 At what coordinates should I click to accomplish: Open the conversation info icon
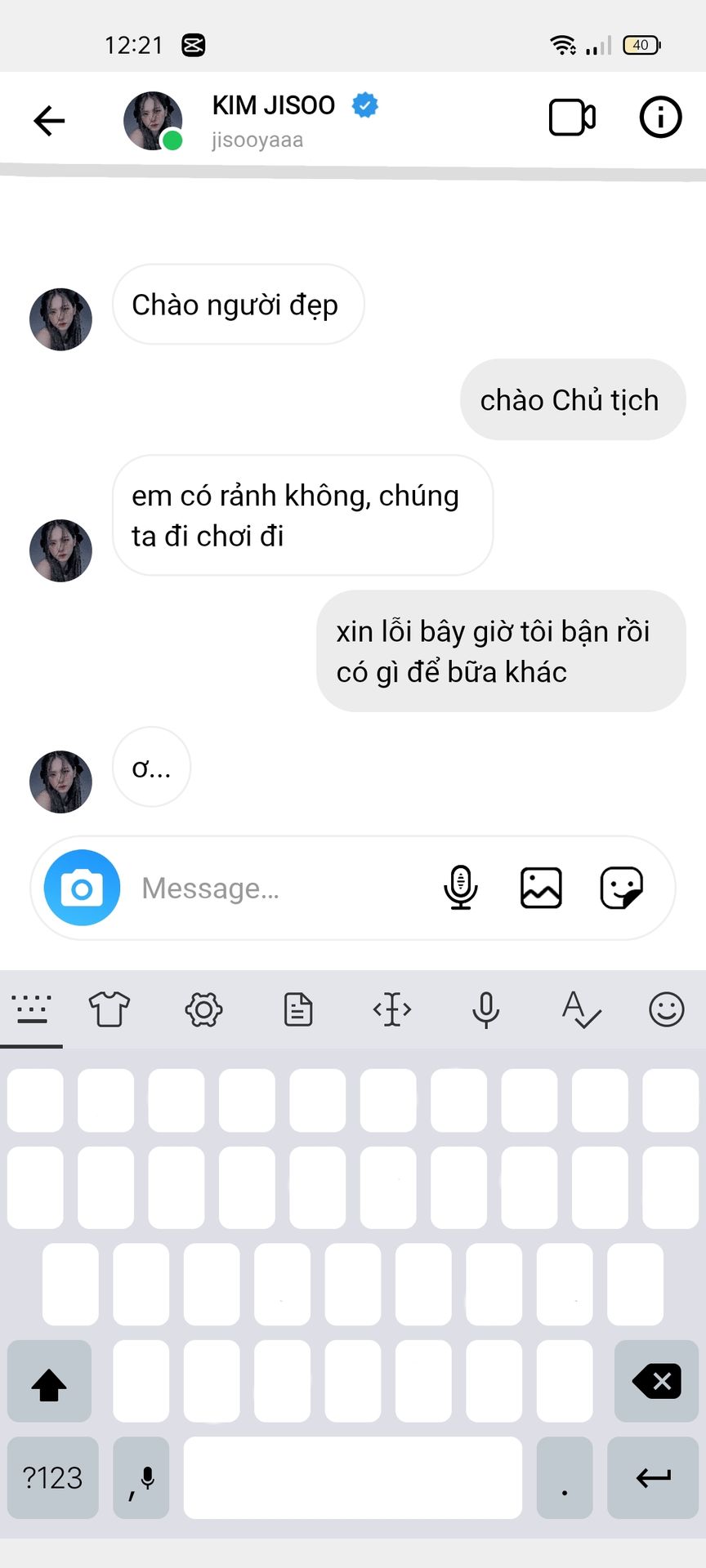pos(660,117)
